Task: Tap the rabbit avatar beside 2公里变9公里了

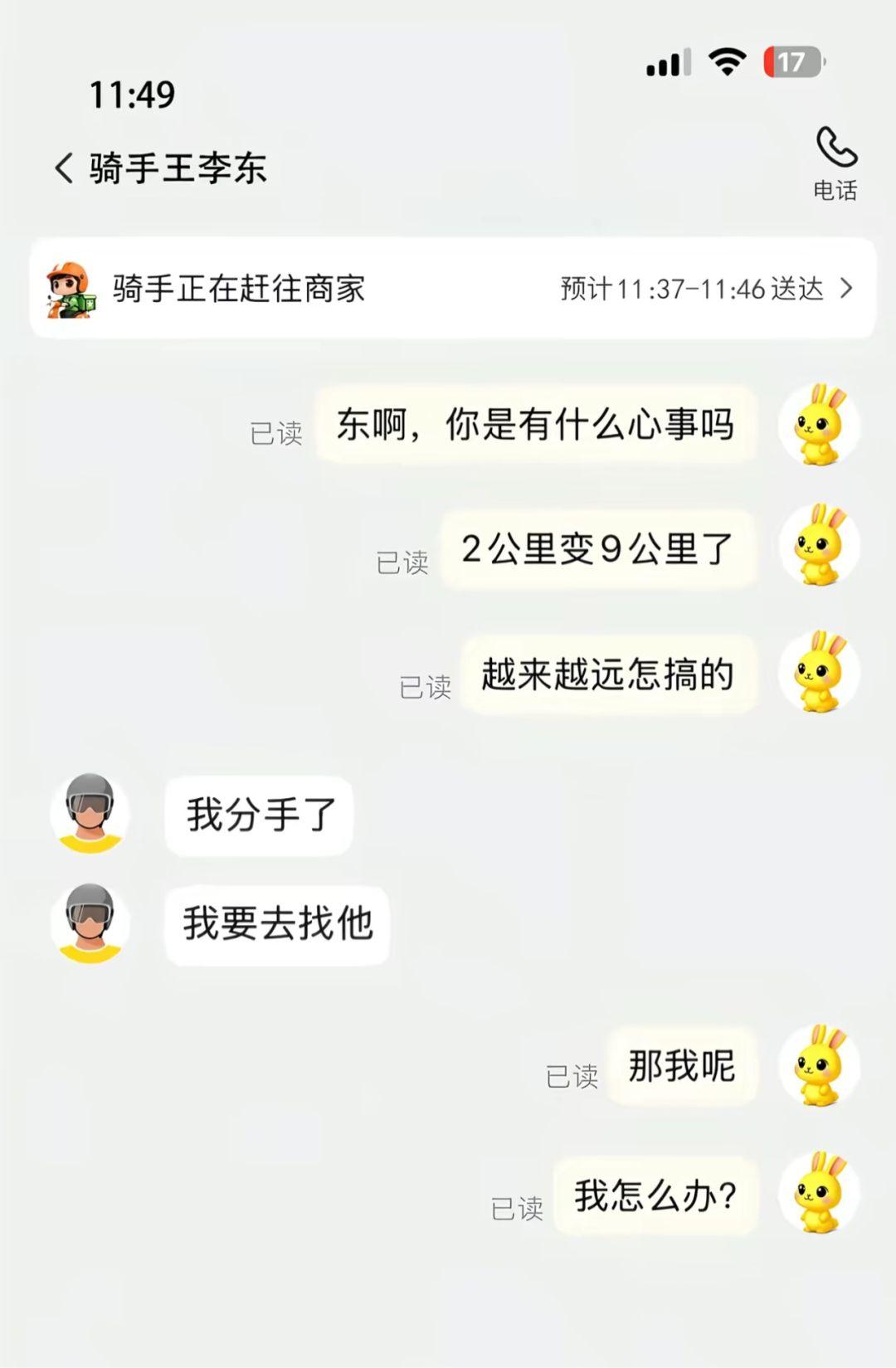Action: [x=820, y=549]
